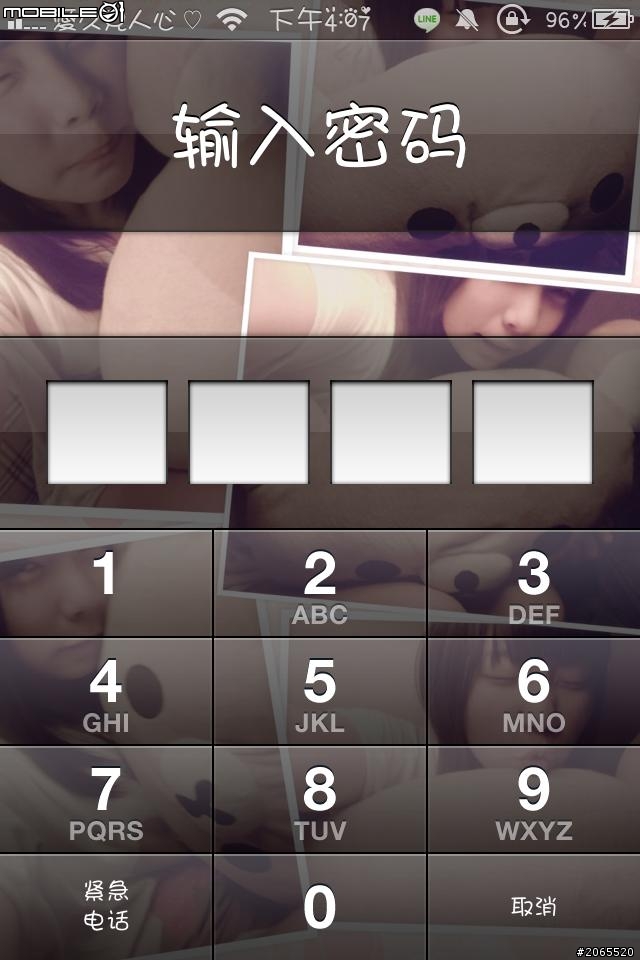The image size is (640, 960).
Task: Enter digit 2 (ABC)
Action: (320, 584)
